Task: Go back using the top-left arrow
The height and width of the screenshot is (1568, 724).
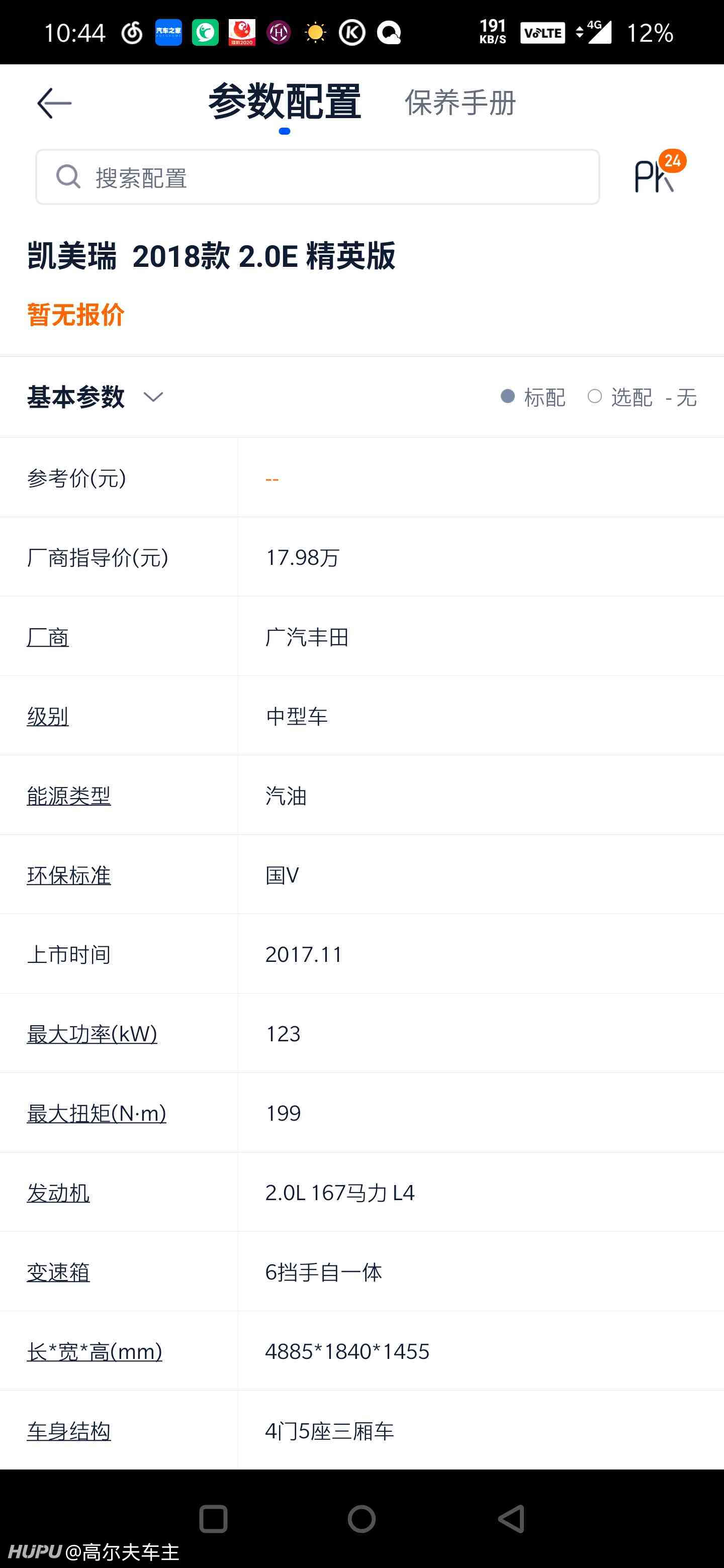Action: [54, 103]
